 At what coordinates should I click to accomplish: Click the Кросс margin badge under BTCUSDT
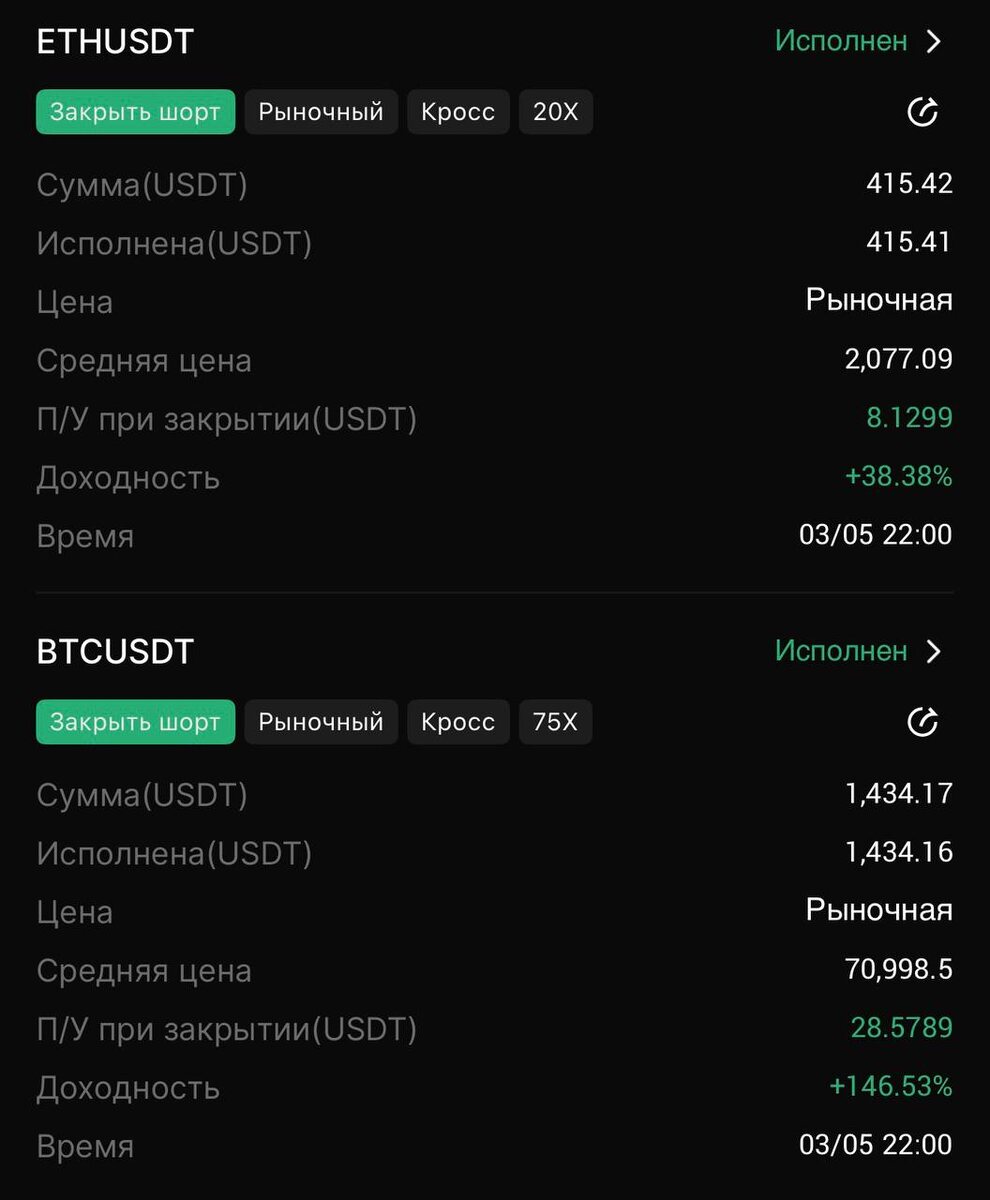click(458, 722)
